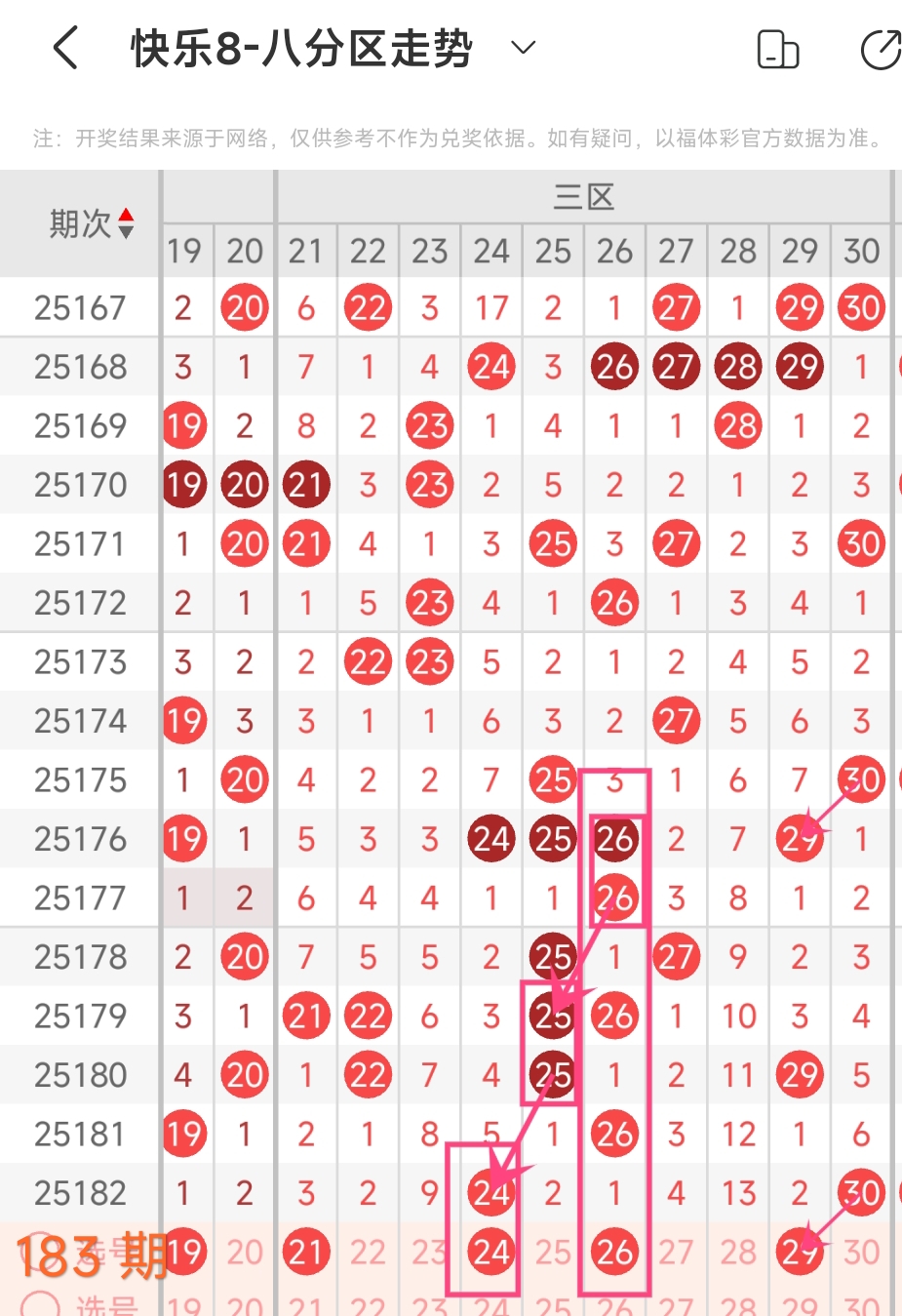Share this trend chart
Image resolution: width=902 pixels, height=1316 pixels.
pos(881,50)
